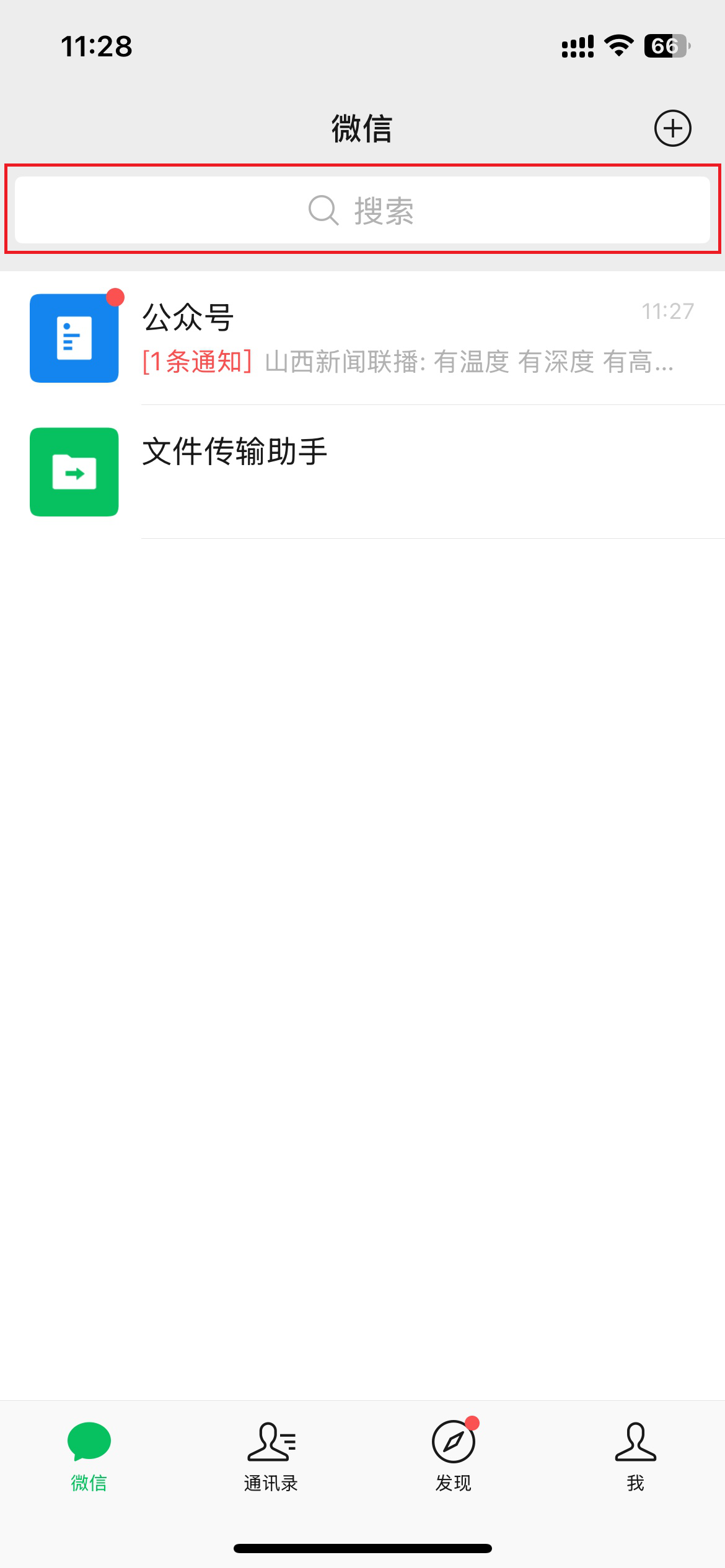Open the plus menu in the header
Viewport: 725px width, 1568px height.
673,128
